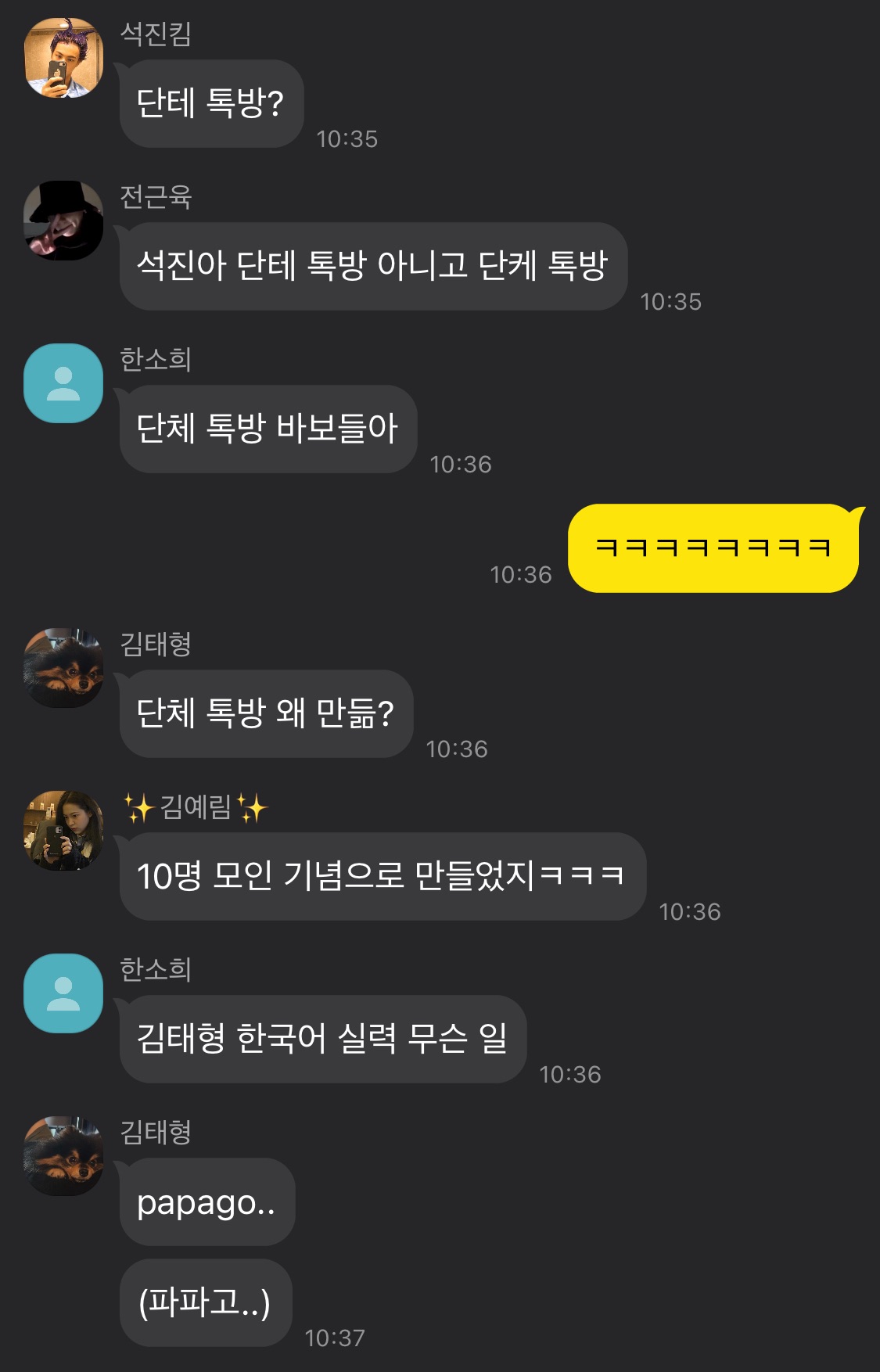
Task: View 김태형's profile beside '단체 톡방 왜 만듦?'
Action: pos(63,668)
